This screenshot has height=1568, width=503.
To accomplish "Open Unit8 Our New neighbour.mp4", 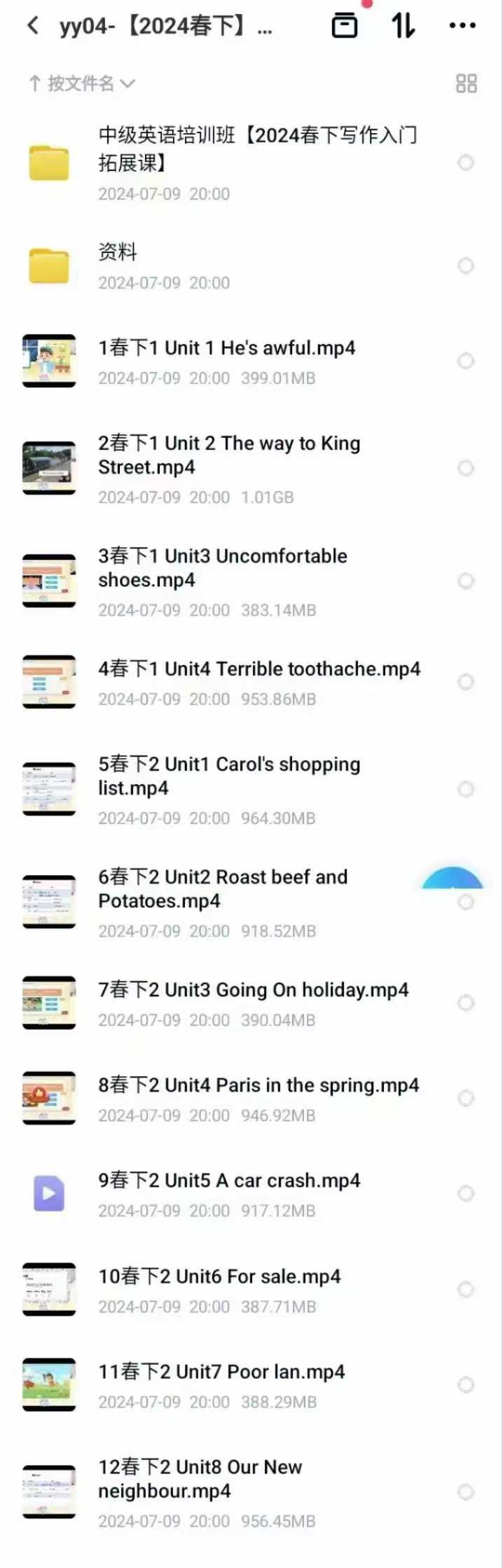I will [200, 1479].
